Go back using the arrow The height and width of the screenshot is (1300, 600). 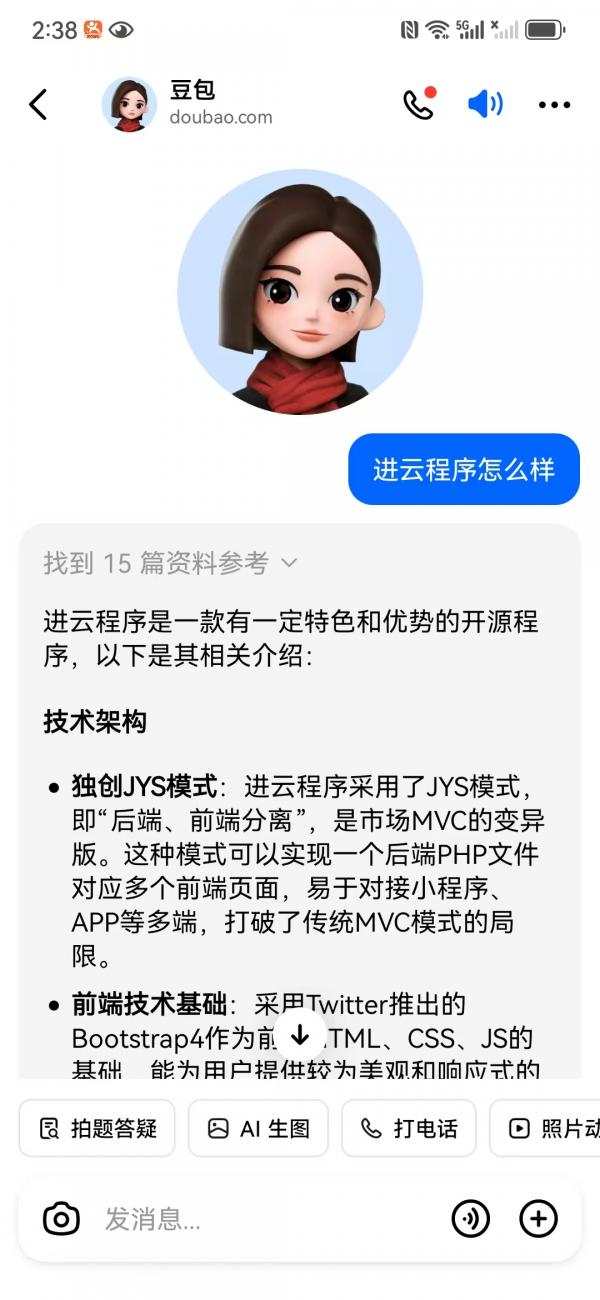pyautogui.click(x=38, y=104)
